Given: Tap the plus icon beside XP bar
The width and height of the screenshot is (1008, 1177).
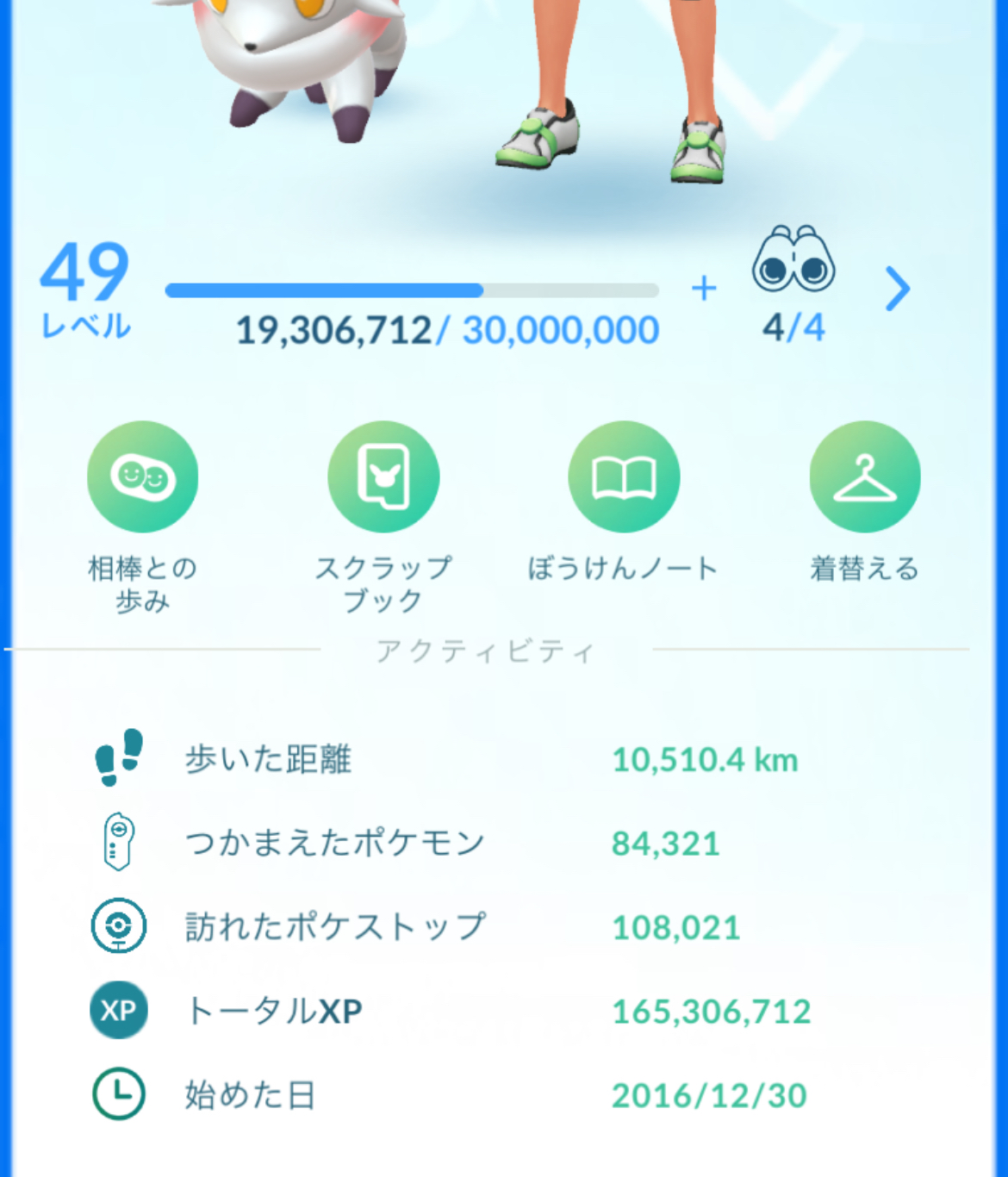Looking at the screenshot, I should point(704,289).
